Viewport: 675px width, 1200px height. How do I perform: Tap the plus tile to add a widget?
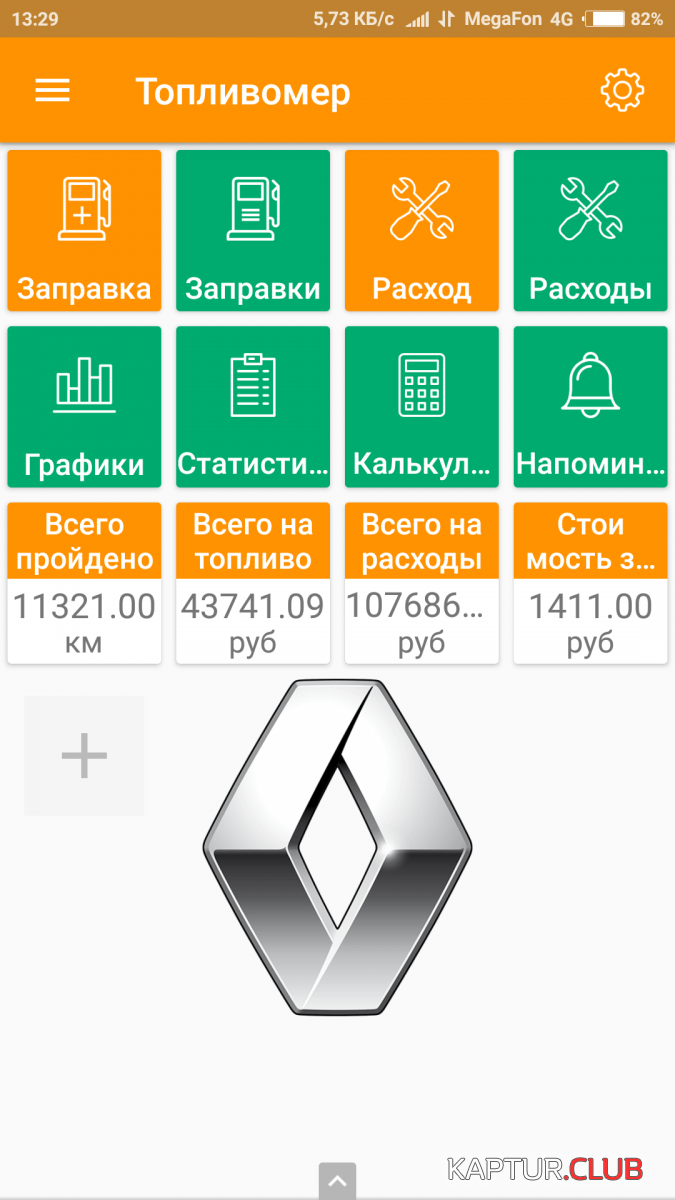coord(84,756)
